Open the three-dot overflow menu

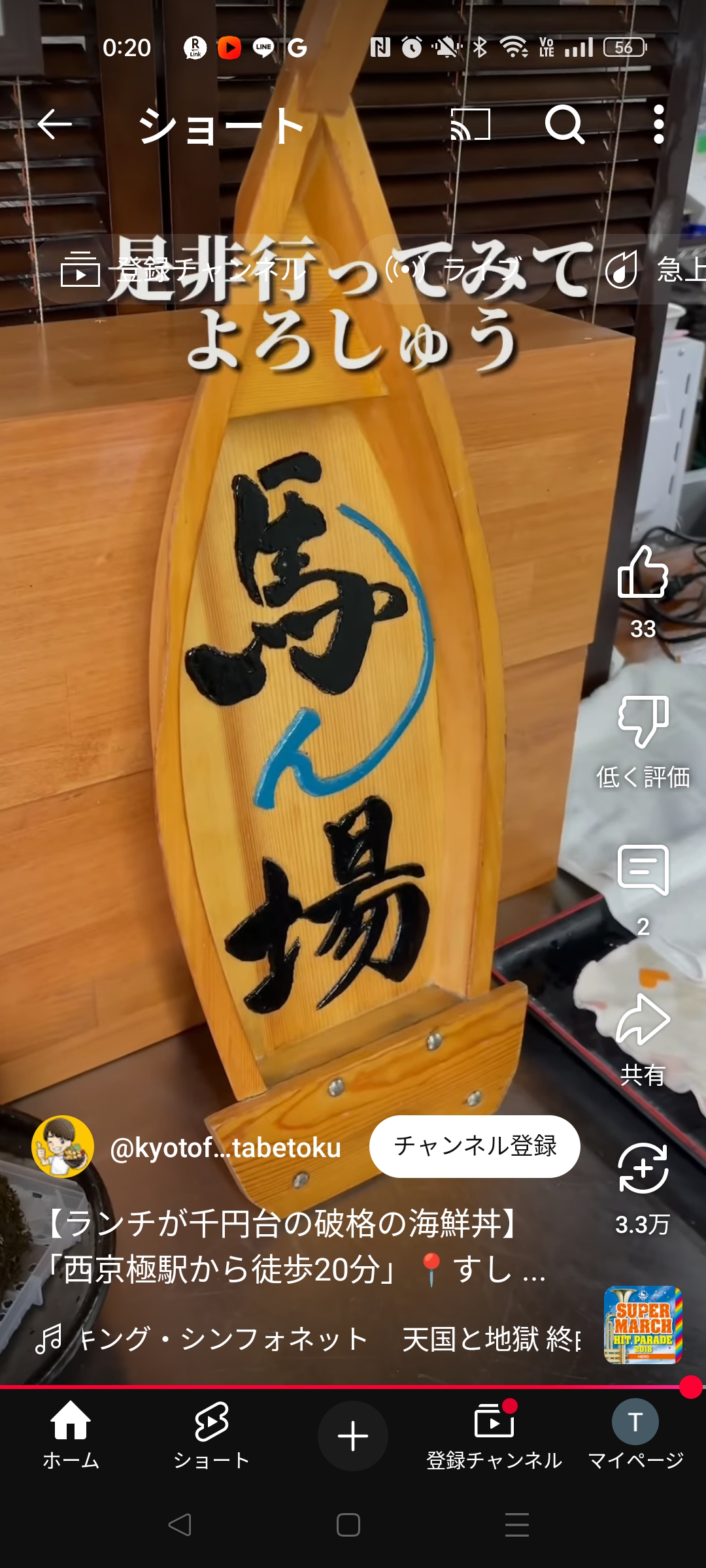point(658,124)
